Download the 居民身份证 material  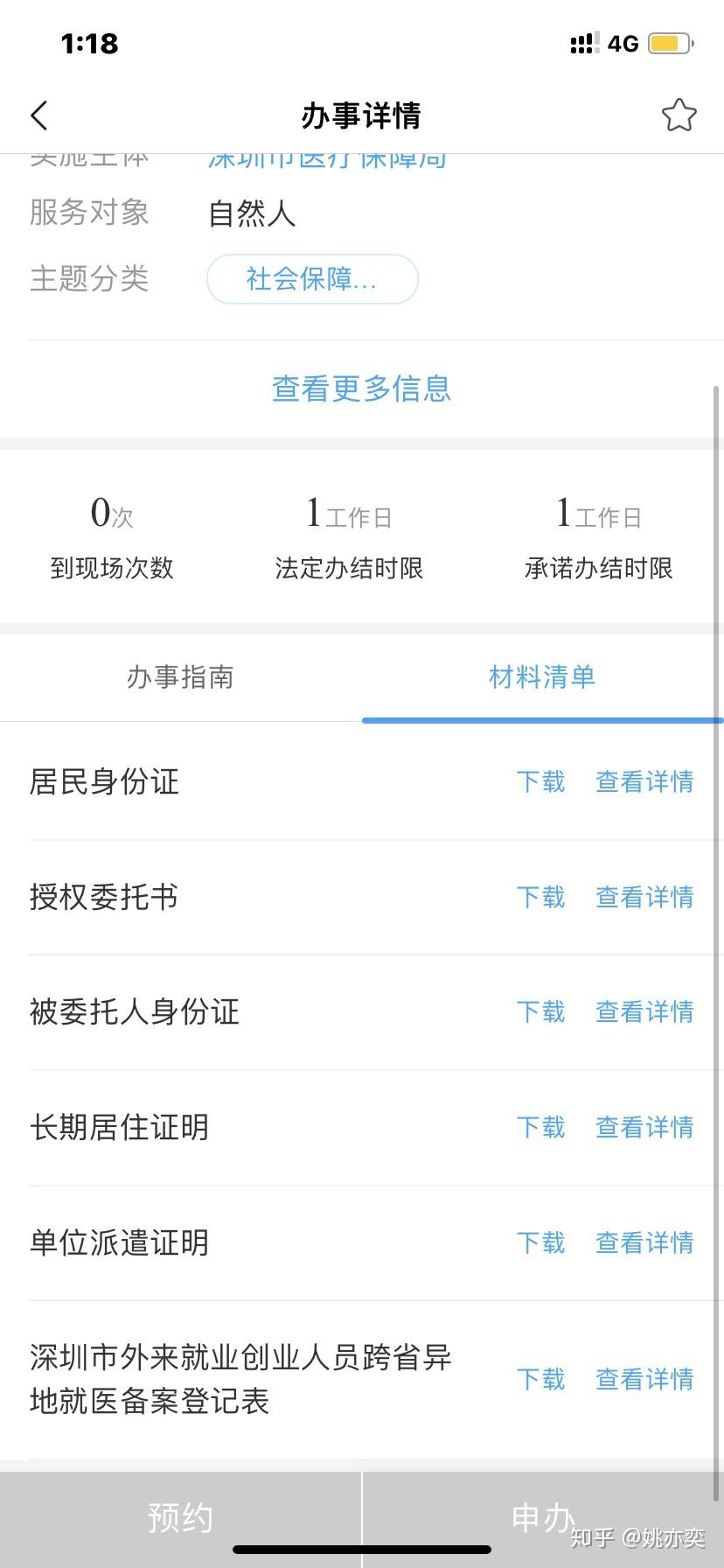click(x=540, y=781)
